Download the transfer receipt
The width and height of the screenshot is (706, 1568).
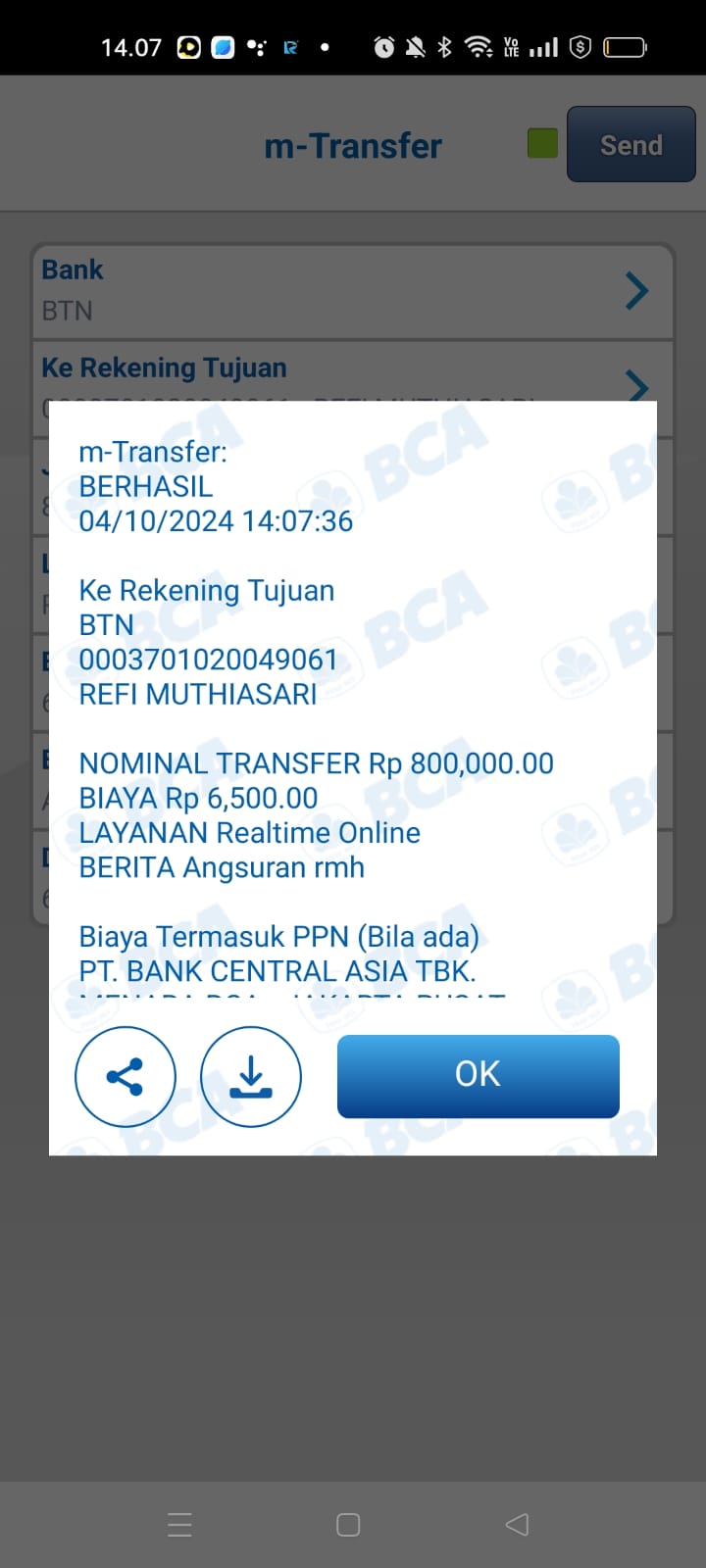(251, 1076)
